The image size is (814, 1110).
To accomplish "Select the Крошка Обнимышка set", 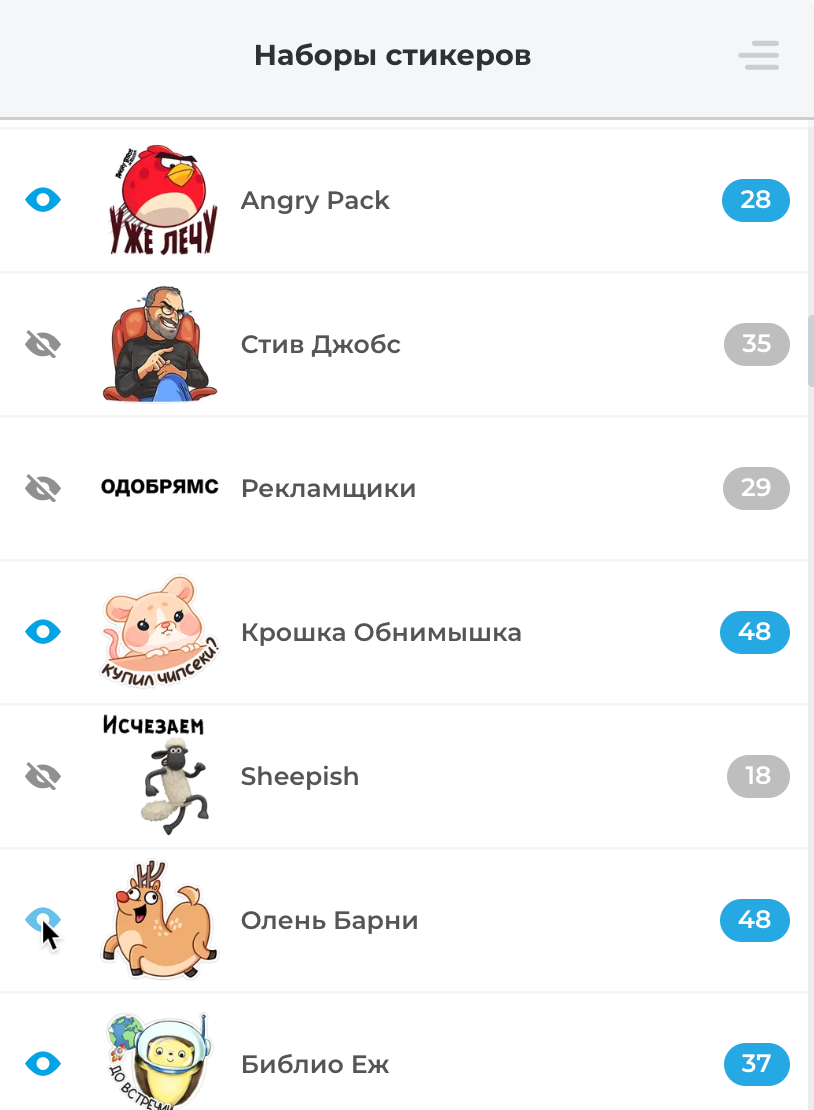I will (x=380, y=633).
